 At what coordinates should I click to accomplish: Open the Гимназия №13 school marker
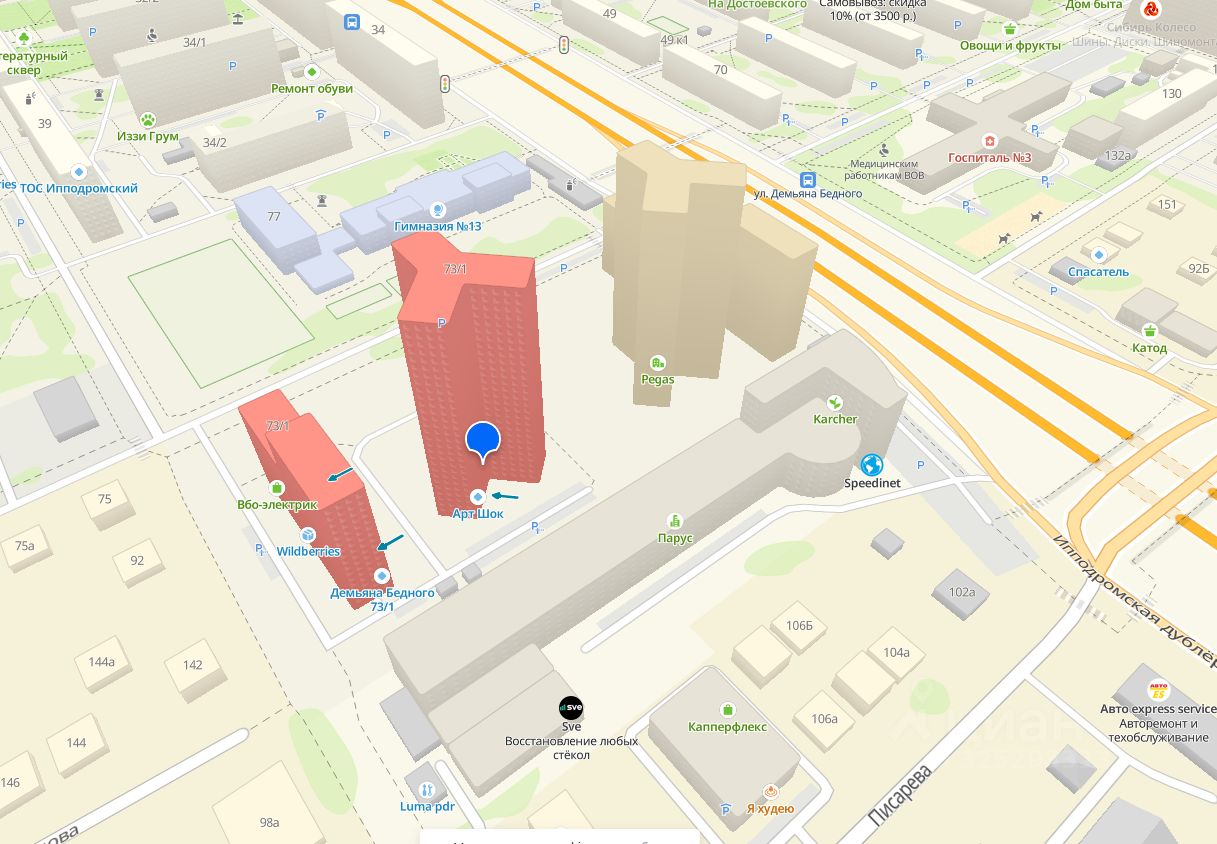[x=438, y=209]
